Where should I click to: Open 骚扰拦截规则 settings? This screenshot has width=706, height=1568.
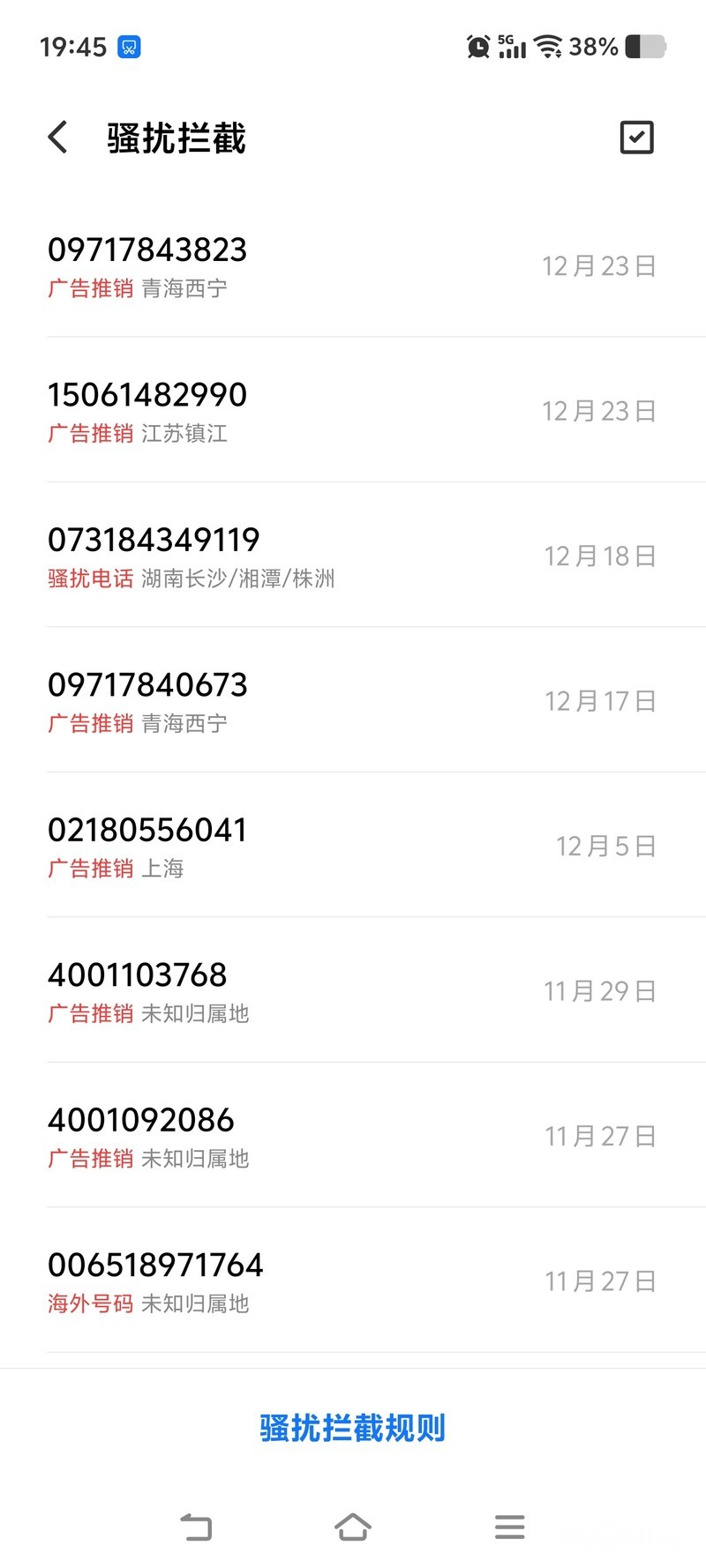pos(353,1428)
